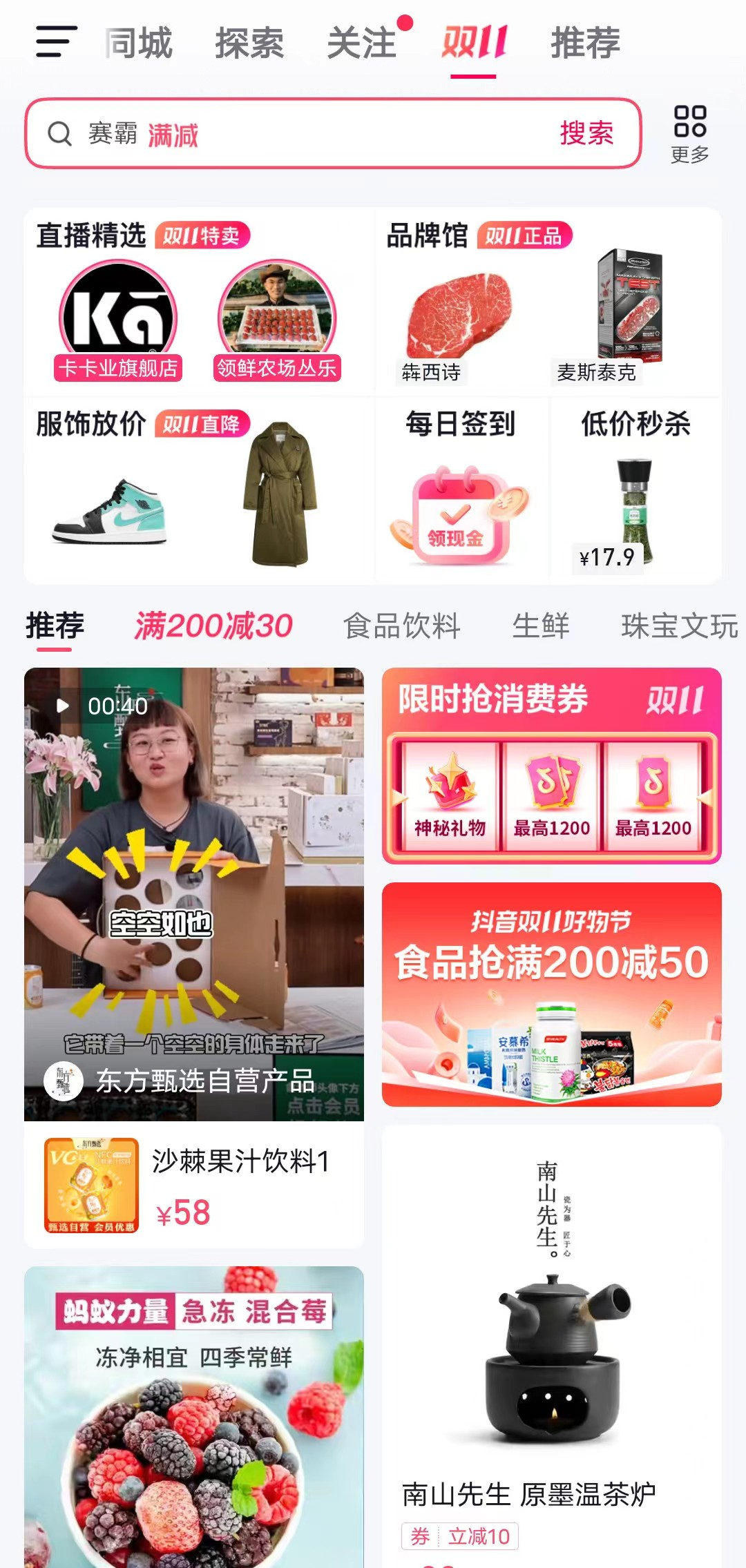The image size is (746, 1568).
Task: Open the 关注 tab
Action: tap(361, 43)
